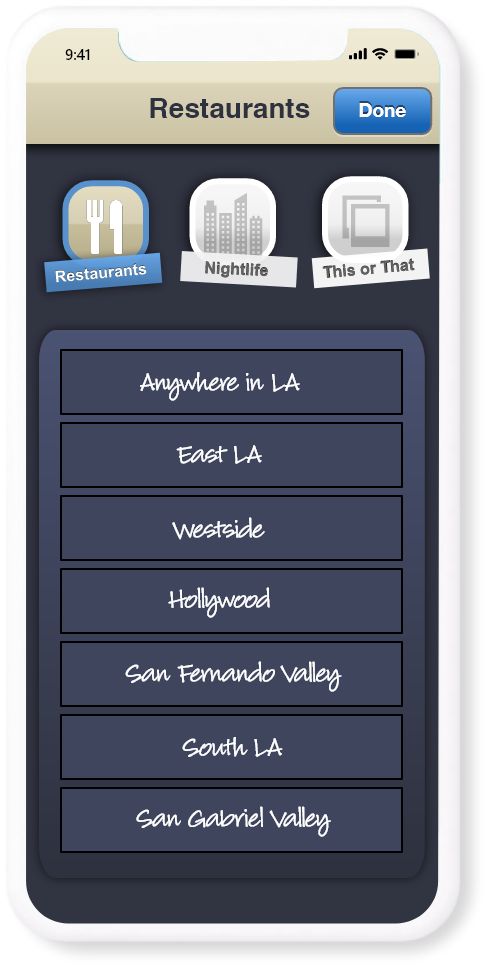Choose San Gabriel Valley
The image size is (490, 970).
231,820
